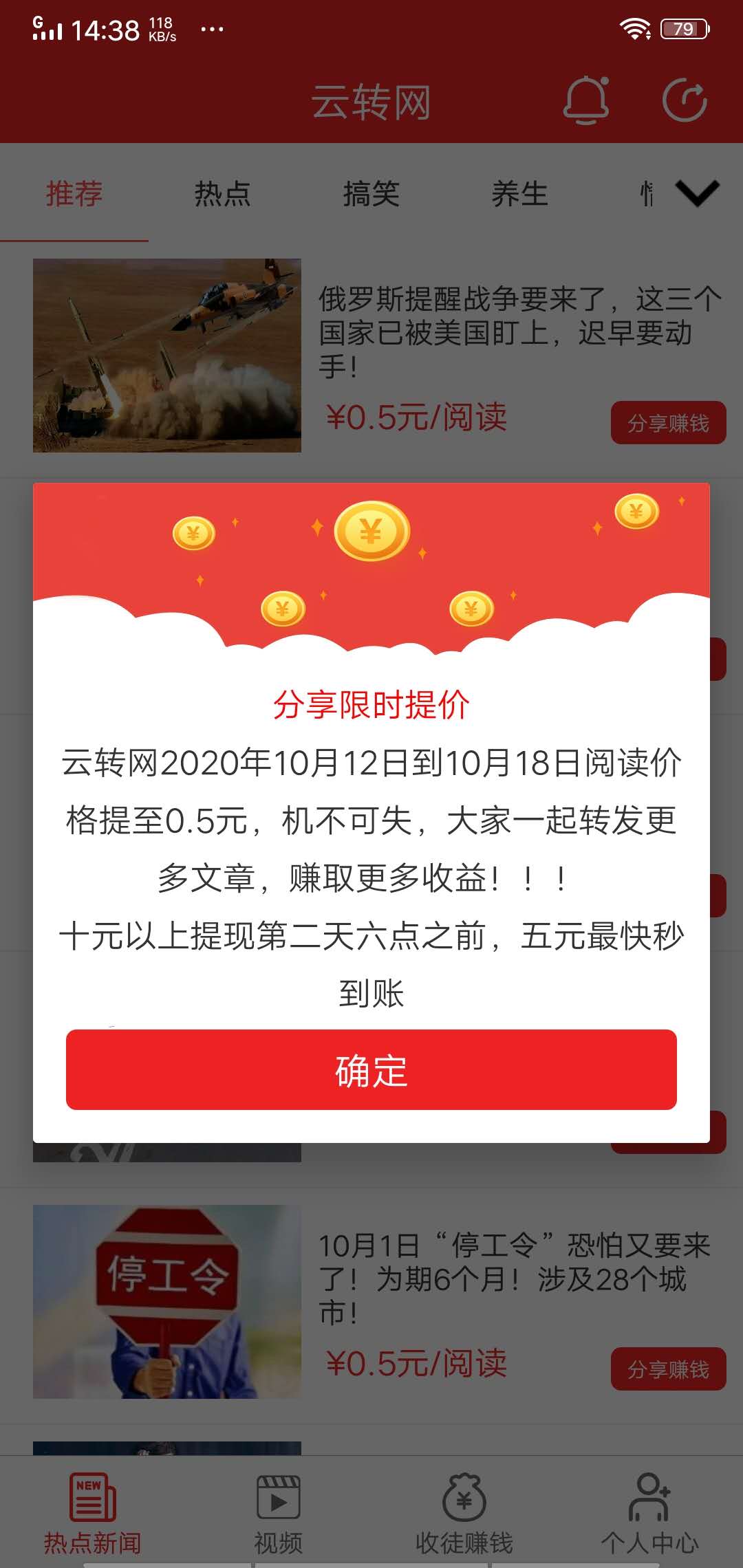Open the notification bell icon
This screenshot has height=1568, width=743.
586,100
